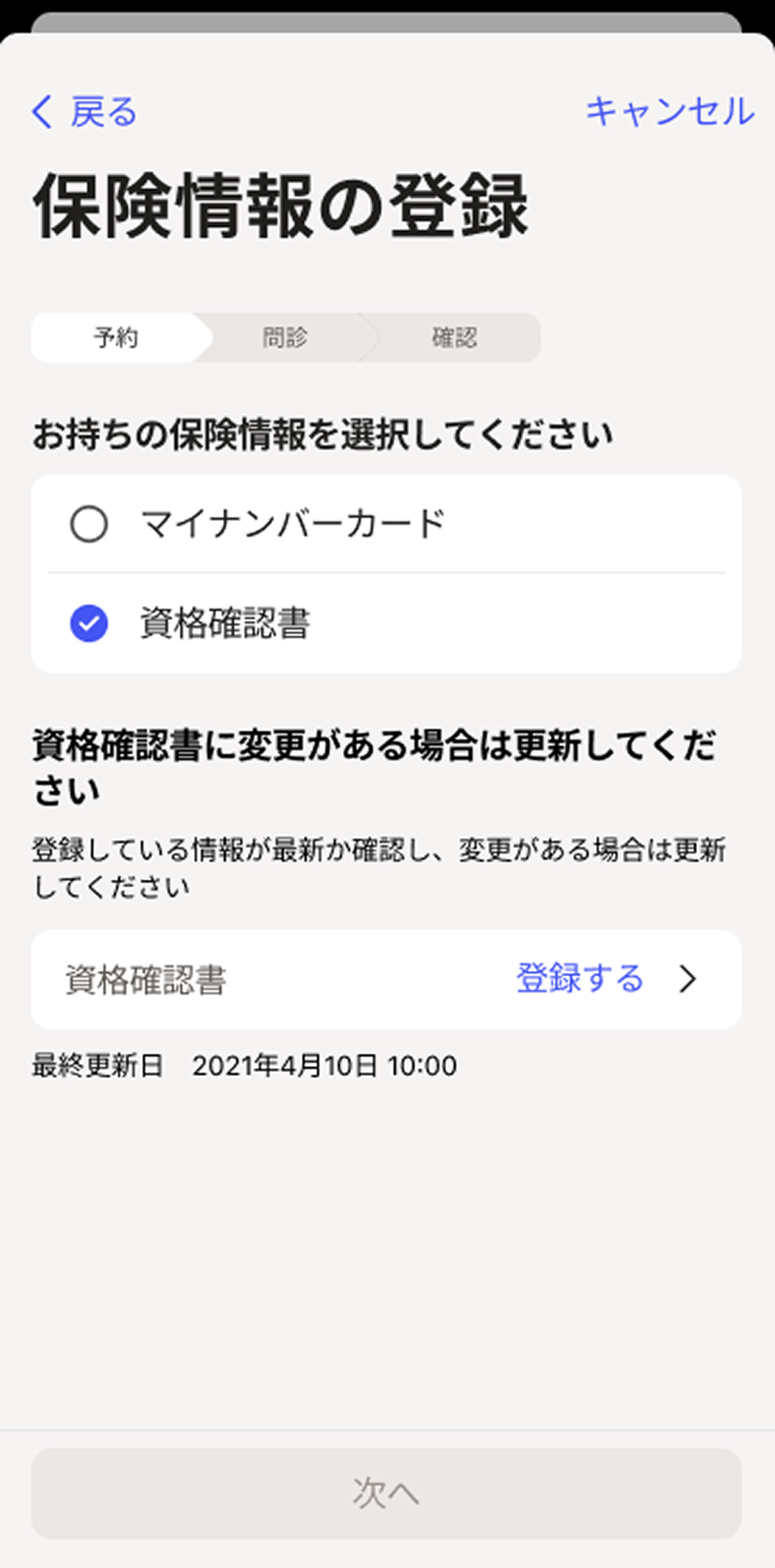
Task: Tap the 次へ button
Action: (387, 1493)
